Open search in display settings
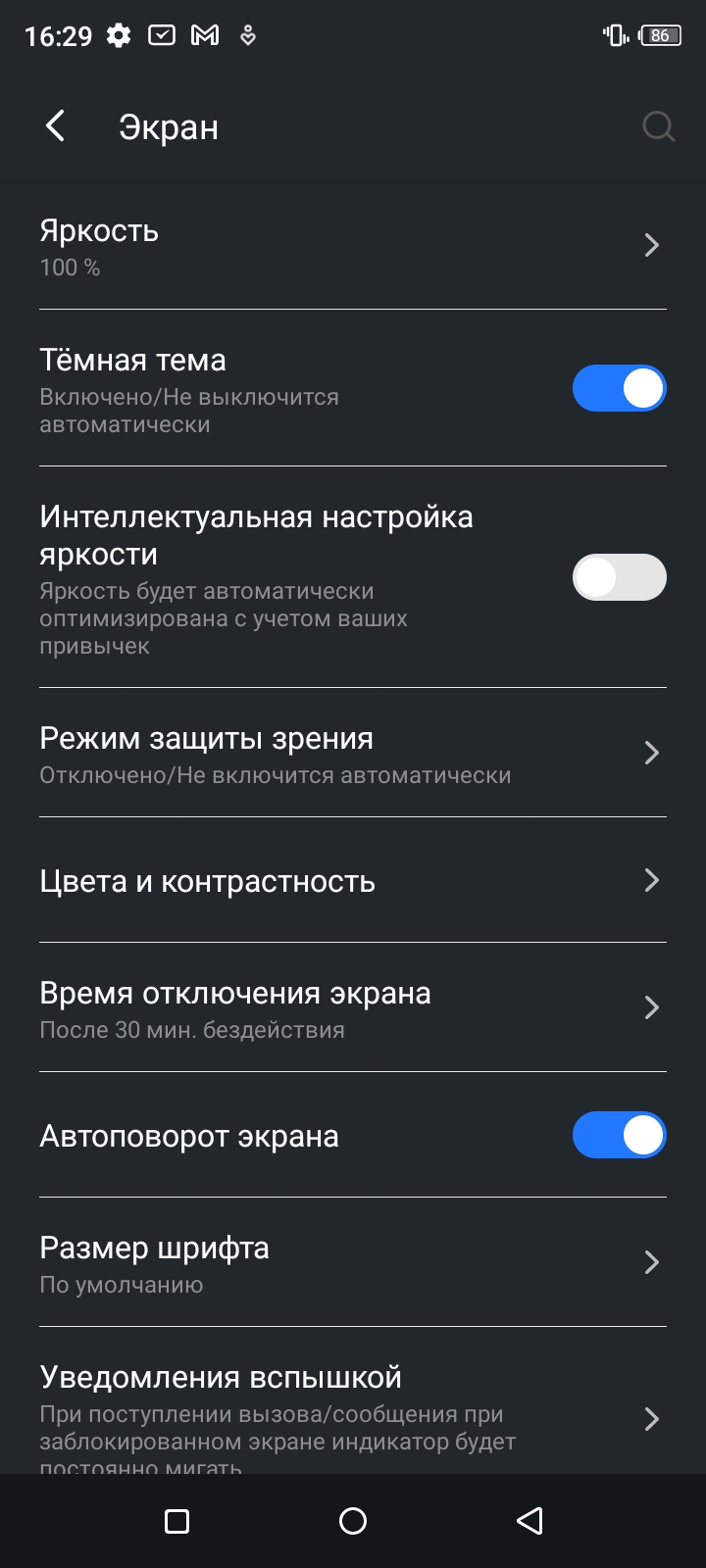Viewport: 706px width, 1568px height. [658, 126]
